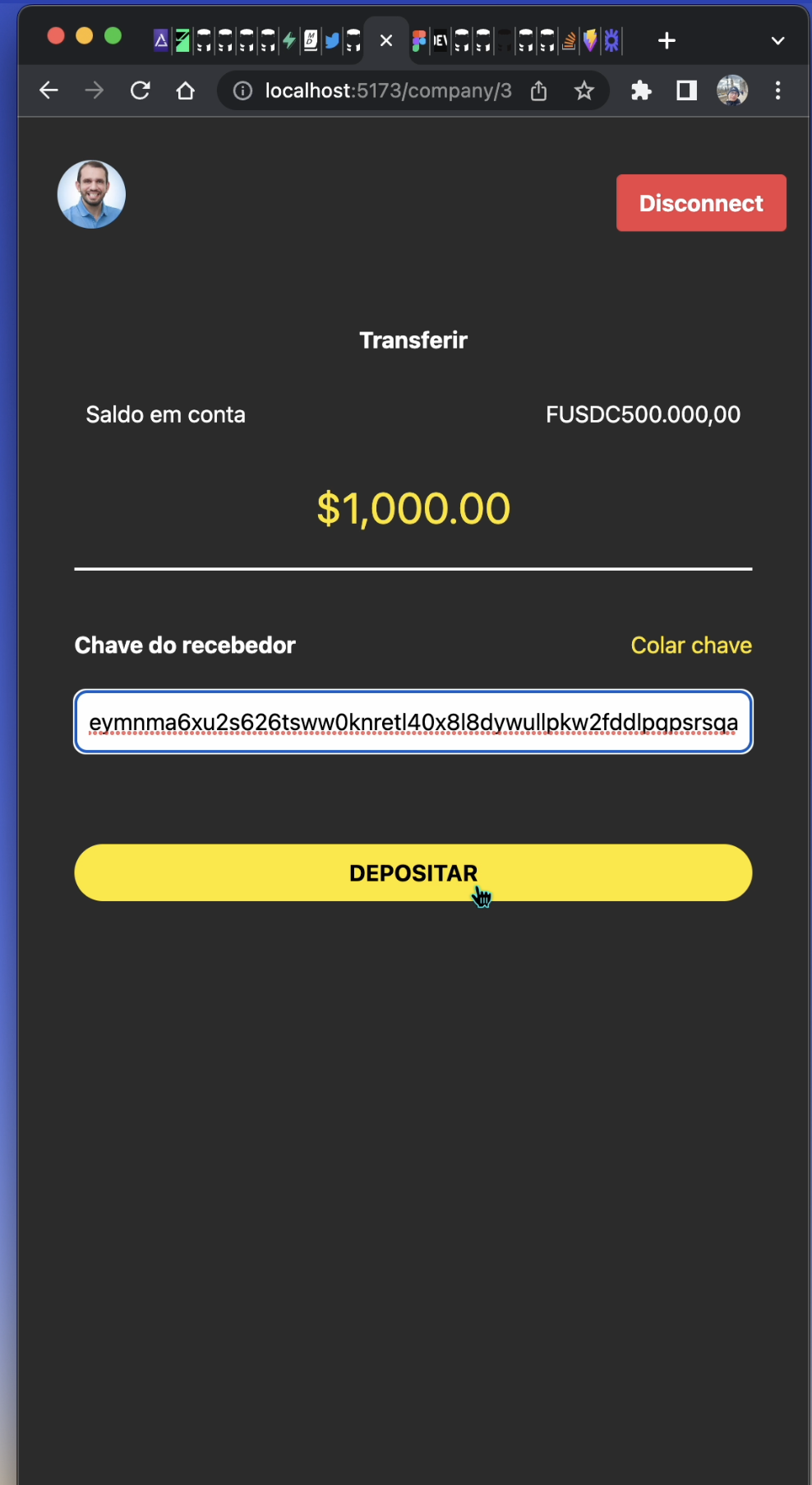Expand the tab search dropdown
The image size is (812, 1485).
pyautogui.click(x=777, y=40)
